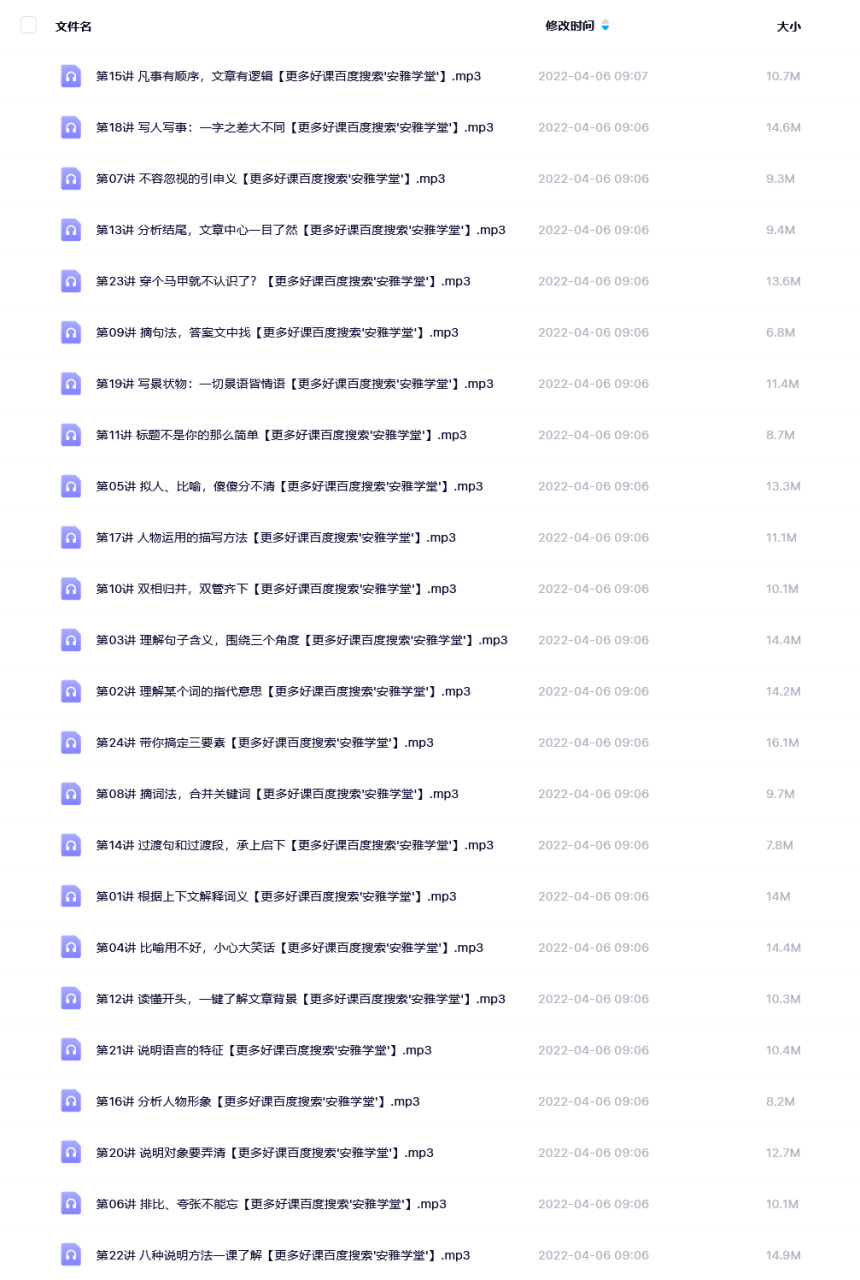Open 第15讲 凡事有顺序，文章有逻辑 audio file
Screen dimensions: 860x1280
coord(288,76)
